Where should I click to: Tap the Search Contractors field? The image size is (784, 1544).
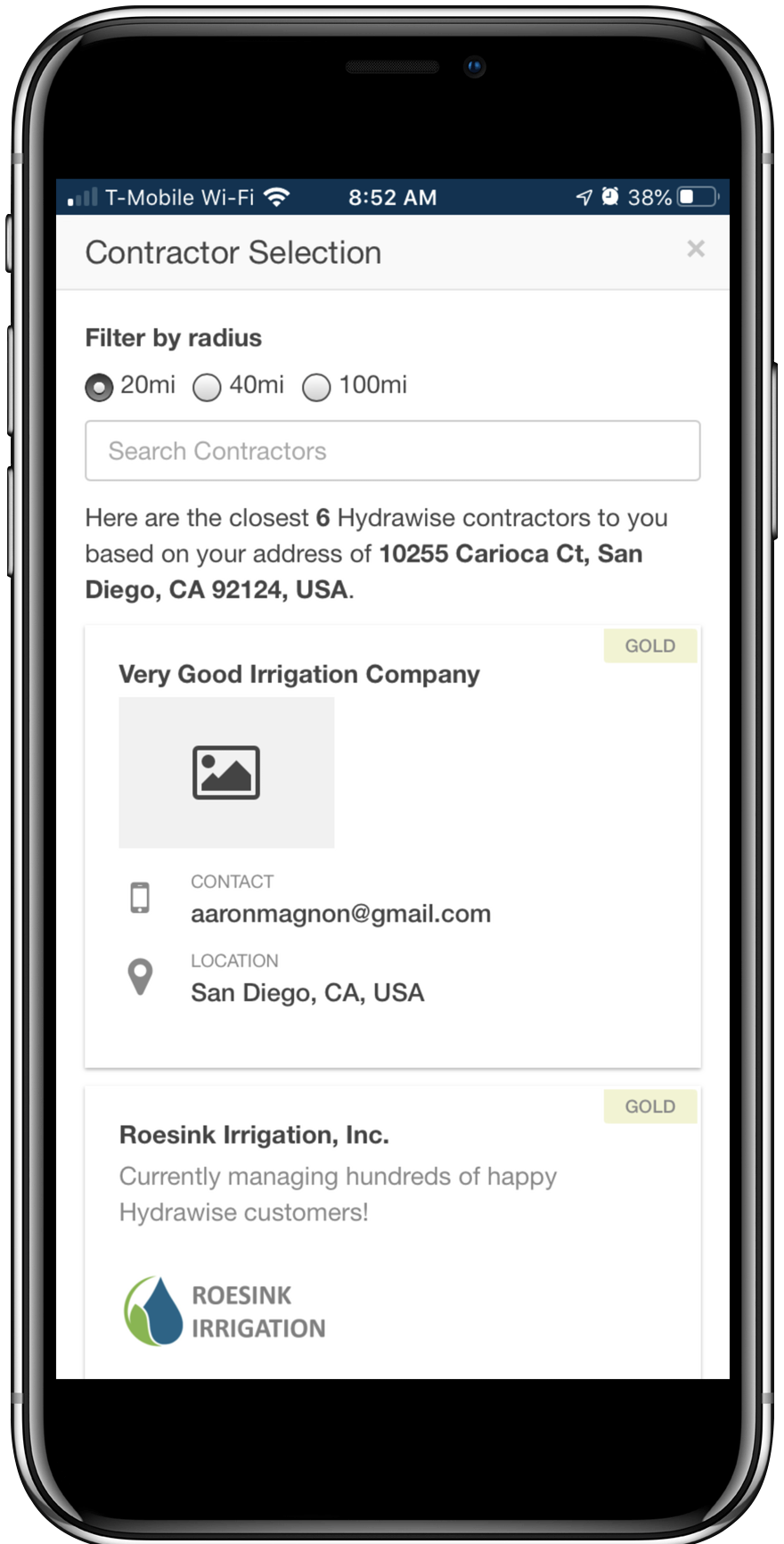(x=392, y=451)
